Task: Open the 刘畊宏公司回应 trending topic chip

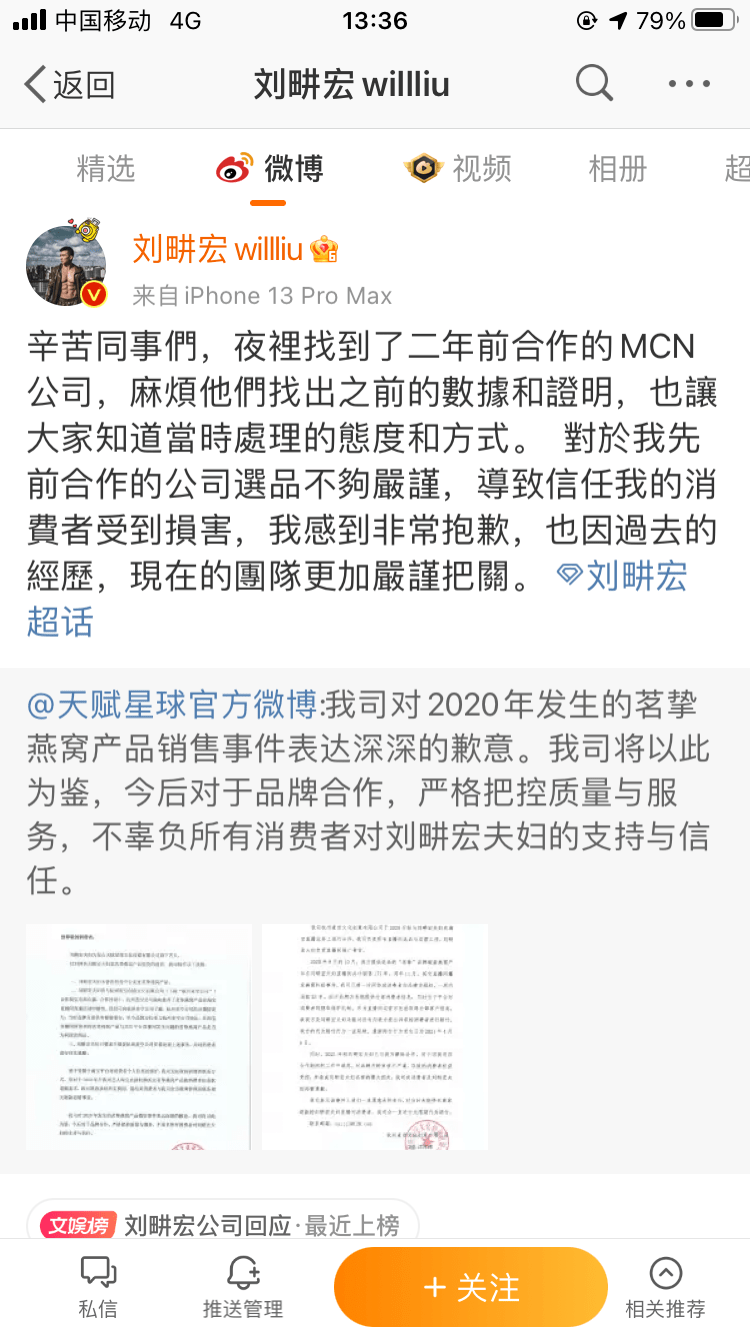Action: coord(222,1225)
